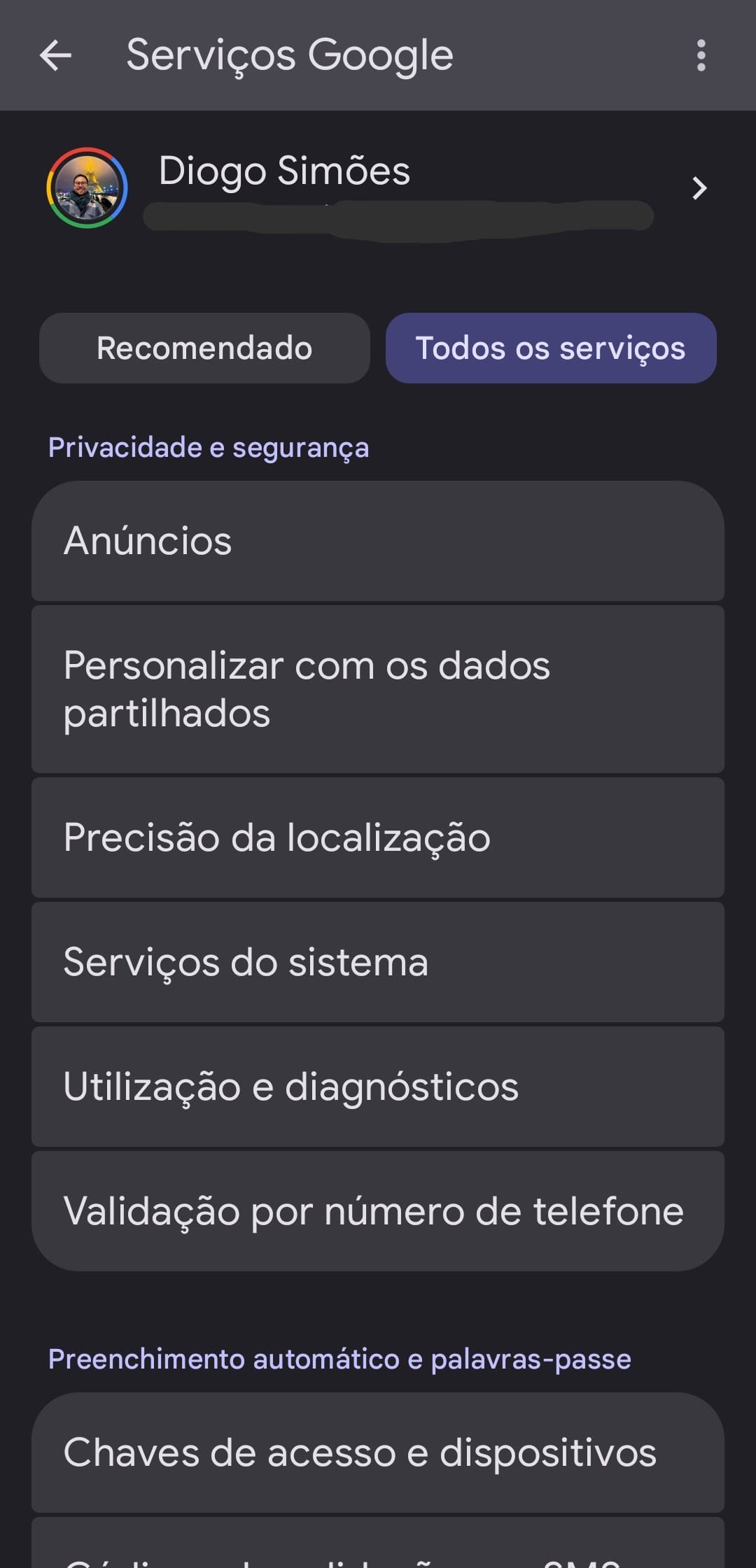Open Personalizar com os dados partilhados

[x=378, y=689]
